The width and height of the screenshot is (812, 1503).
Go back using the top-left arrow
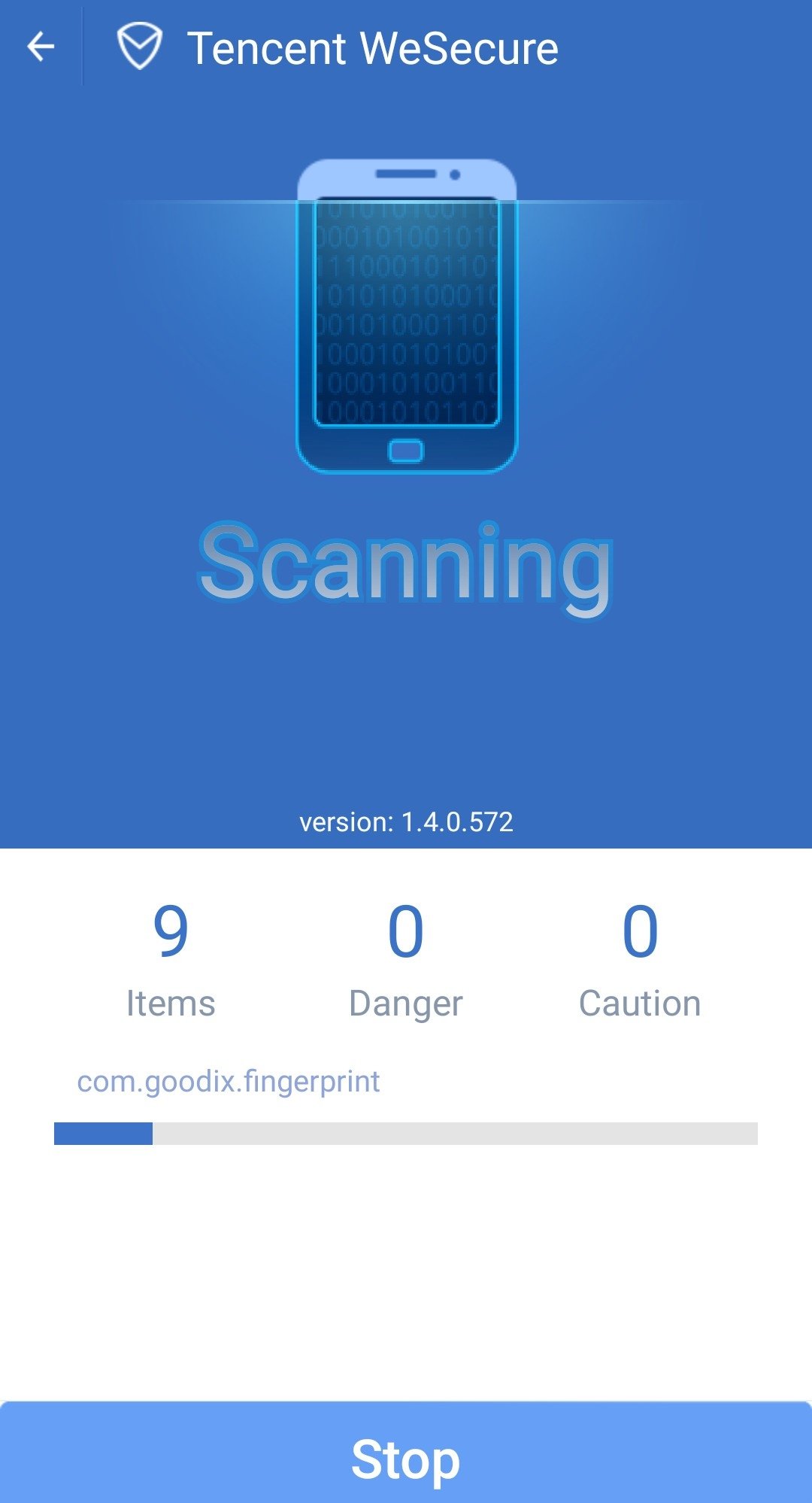pos(41,47)
